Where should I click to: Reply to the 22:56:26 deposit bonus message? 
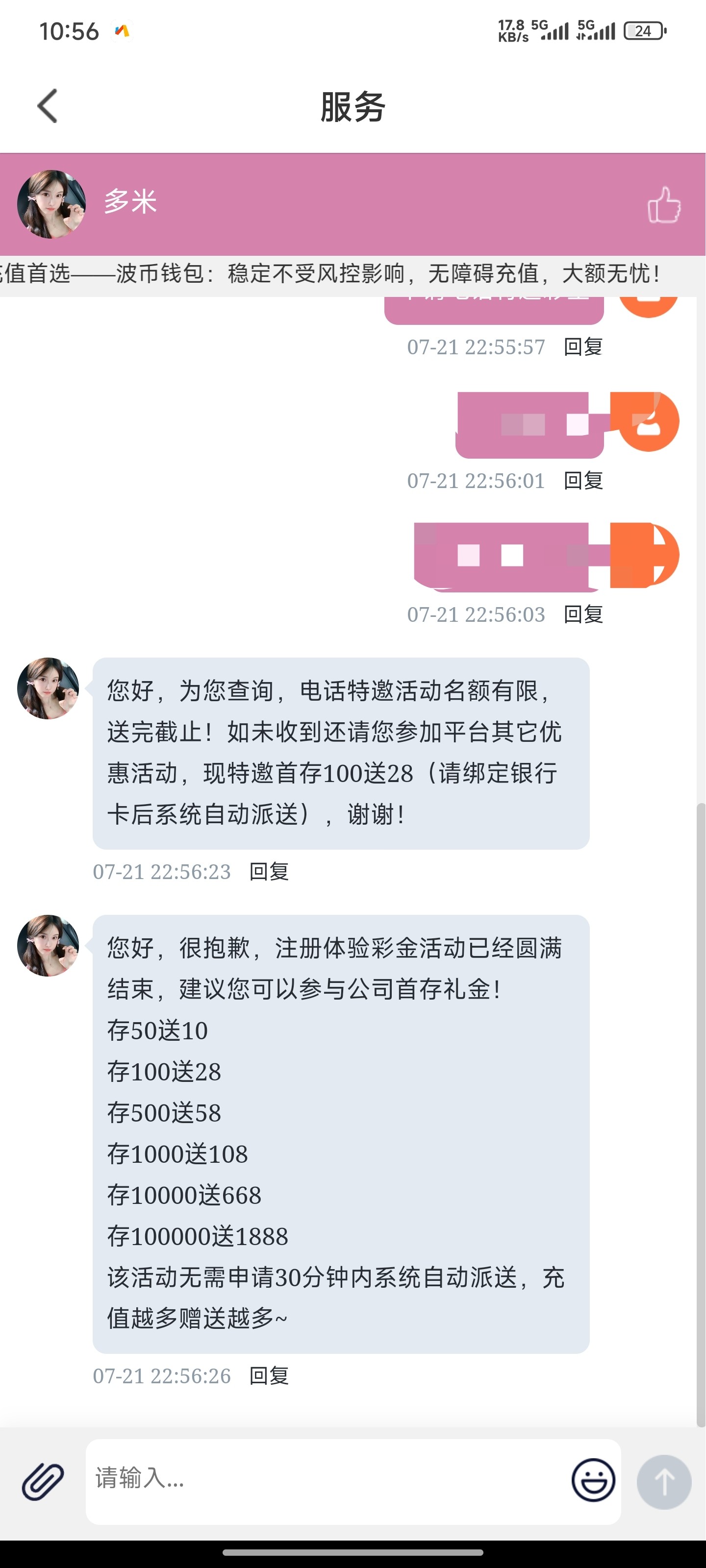click(269, 1375)
